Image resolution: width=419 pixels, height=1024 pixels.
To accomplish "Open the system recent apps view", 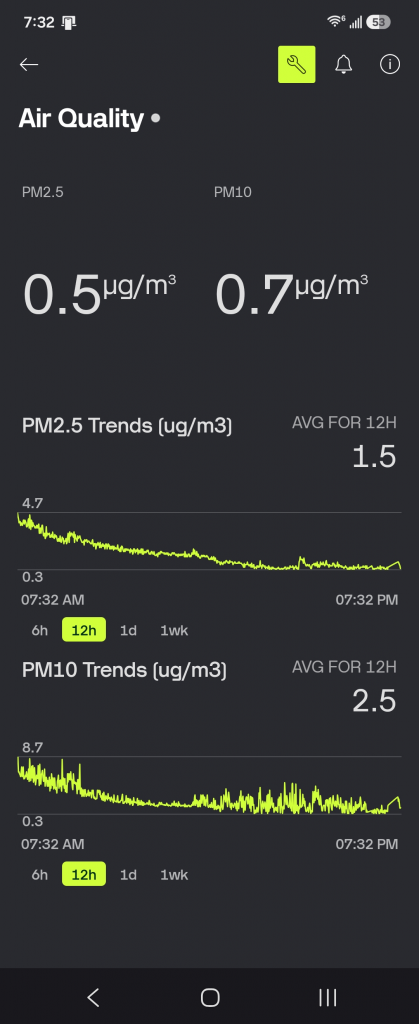I will point(327,997).
